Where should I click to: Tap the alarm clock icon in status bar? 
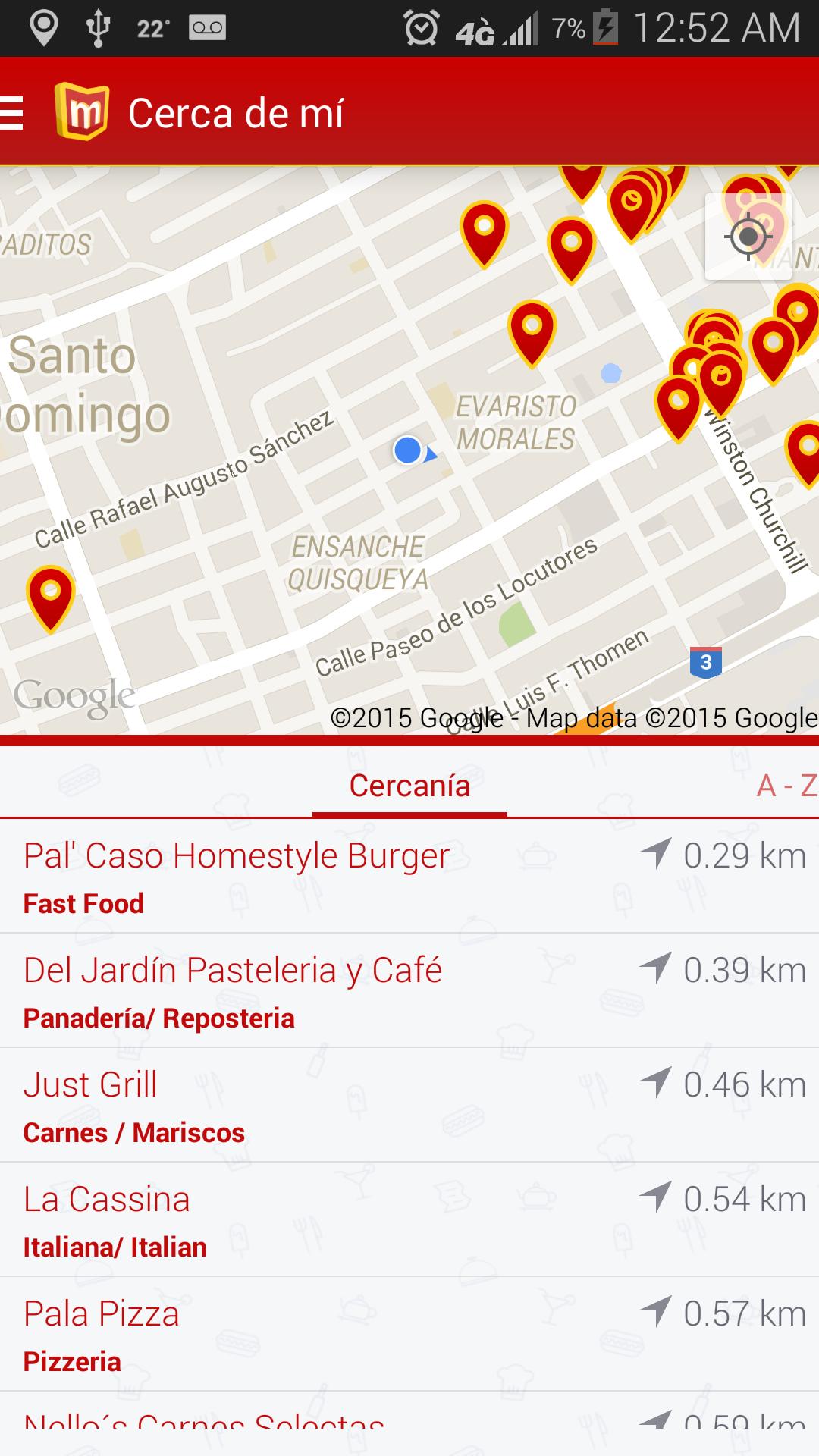pyautogui.click(x=422, y=25)
